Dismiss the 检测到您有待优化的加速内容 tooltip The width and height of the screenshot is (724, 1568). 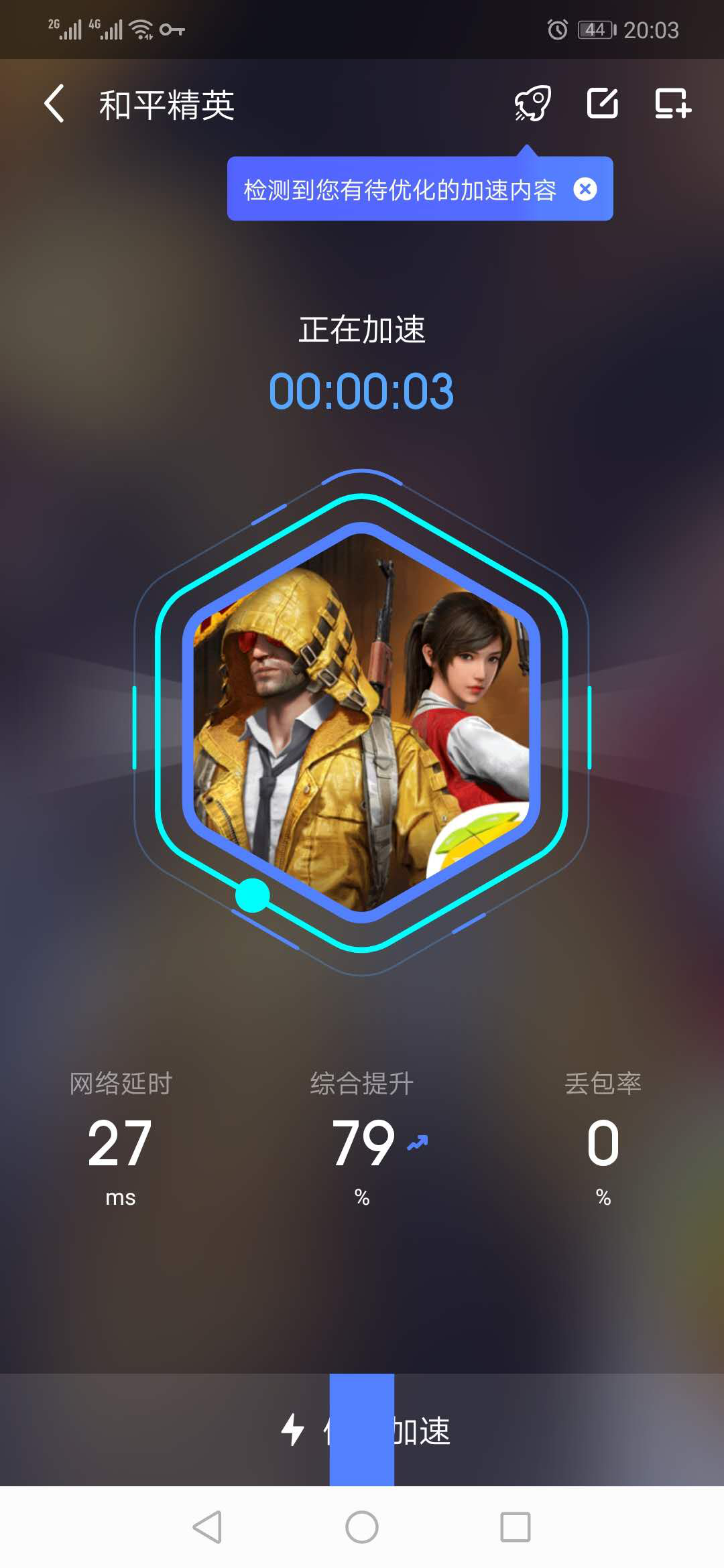[x=585, y=190]
